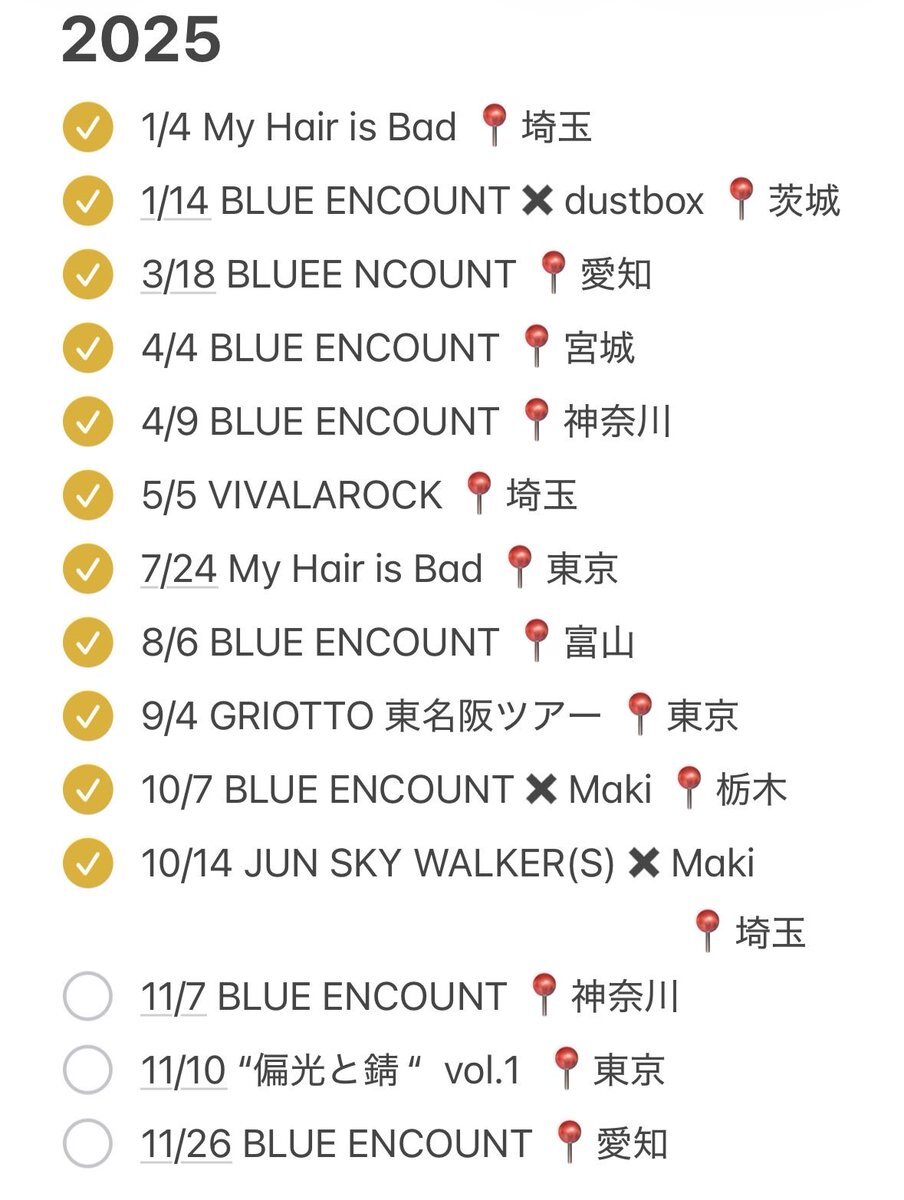Uncheck the 5/5 VIVALAROCK item

pos(87,496)
